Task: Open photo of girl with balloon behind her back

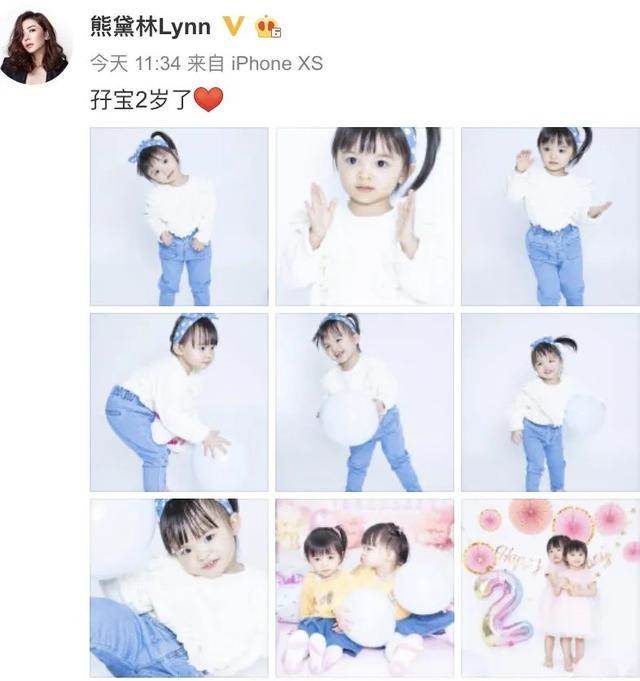Action: 550,402
